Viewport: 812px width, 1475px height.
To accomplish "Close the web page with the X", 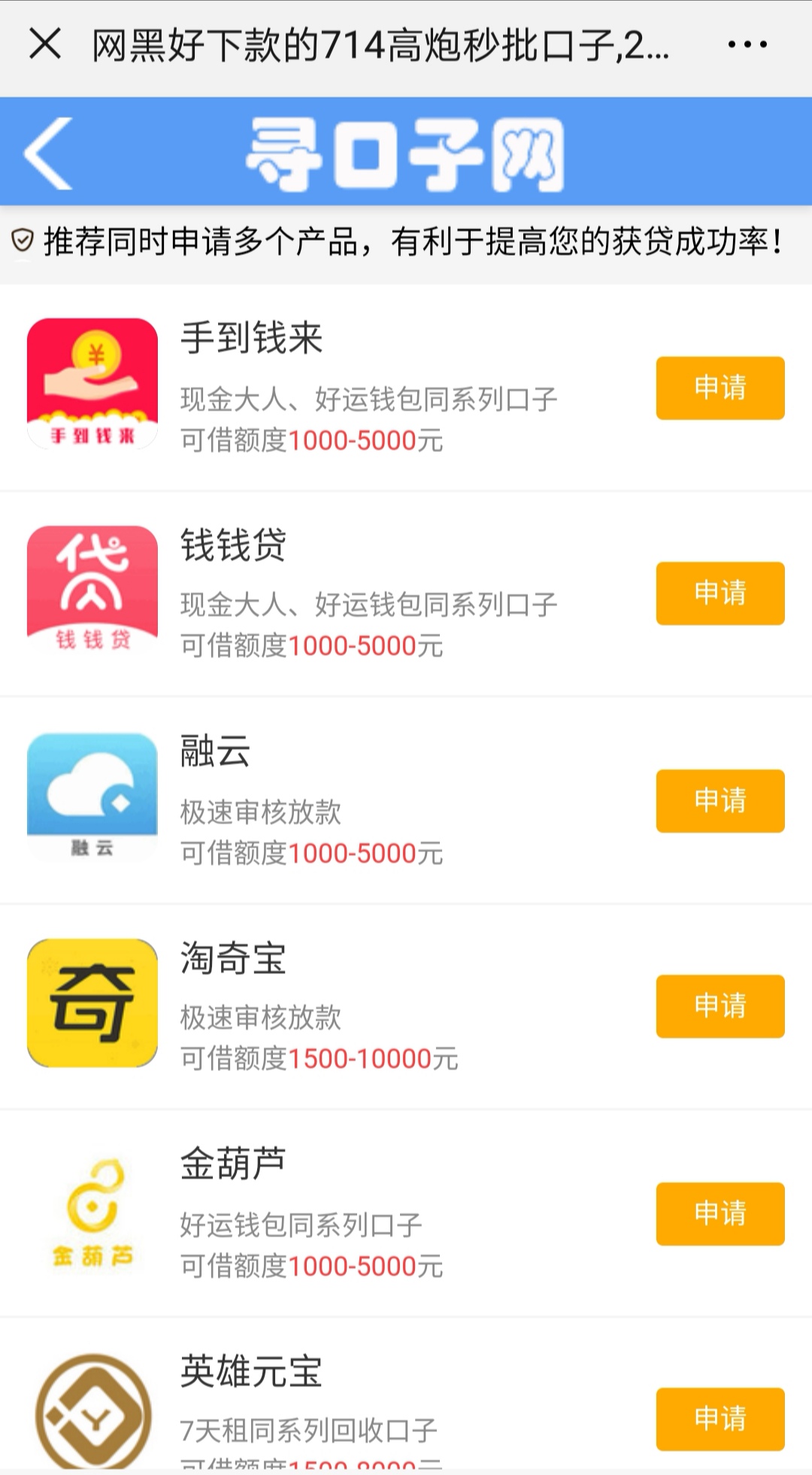I will (45, 44).
